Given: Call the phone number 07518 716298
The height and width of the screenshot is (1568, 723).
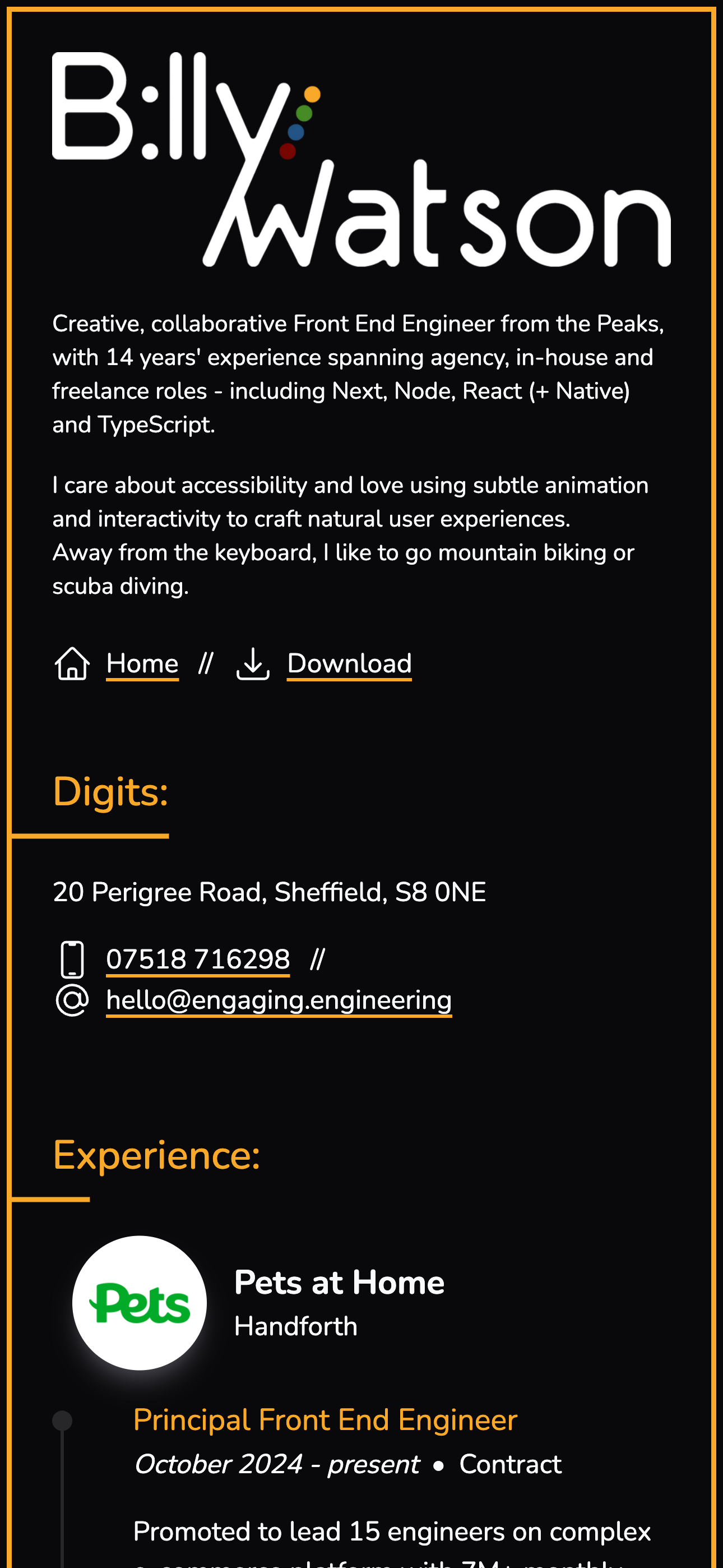Looking at the screenshot, I should tap(198, 960).
